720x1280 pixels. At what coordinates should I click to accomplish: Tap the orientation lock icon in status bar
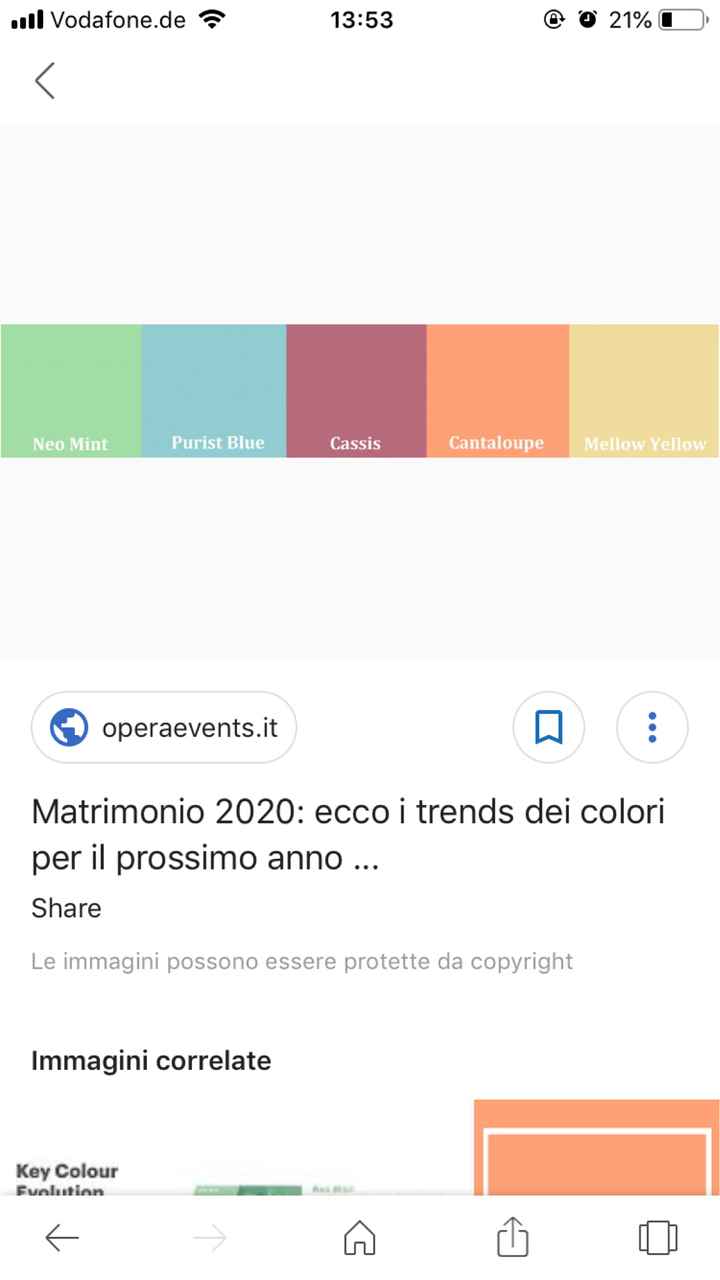pyautogui.click(x=552, y=18)
